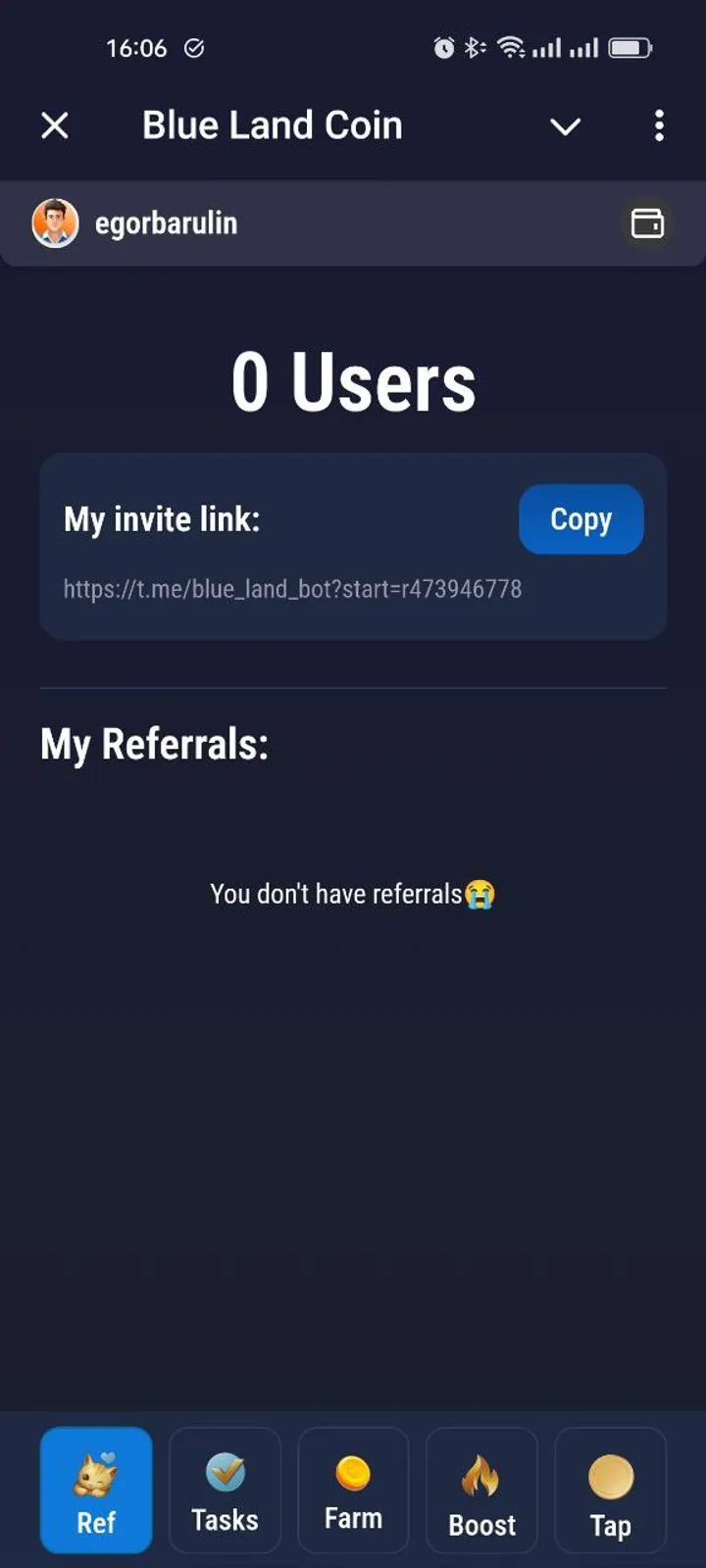This screenshot has height=1568, width=706.
Task: Click the 0 Users counter
Action: pyautogui.click(x=353, y=381)
